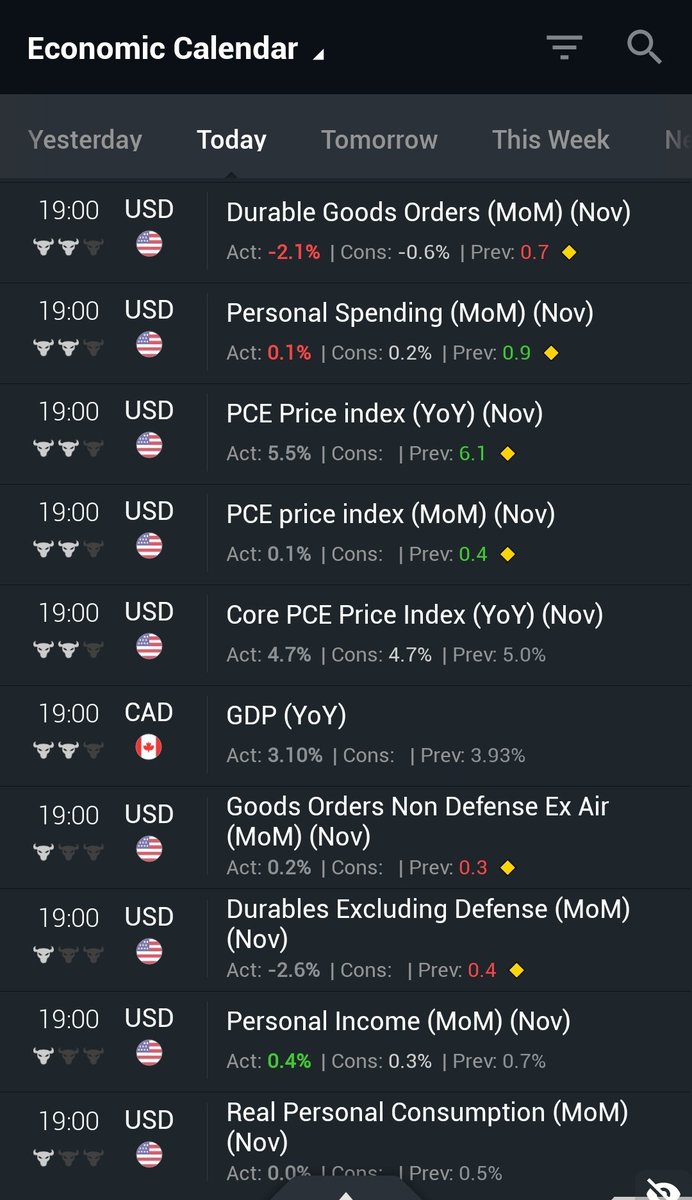Open Personal Spending (MoM) event details
Viewport: 692px width, 1200px height.
pyautogui.click(x=410, y=313)
